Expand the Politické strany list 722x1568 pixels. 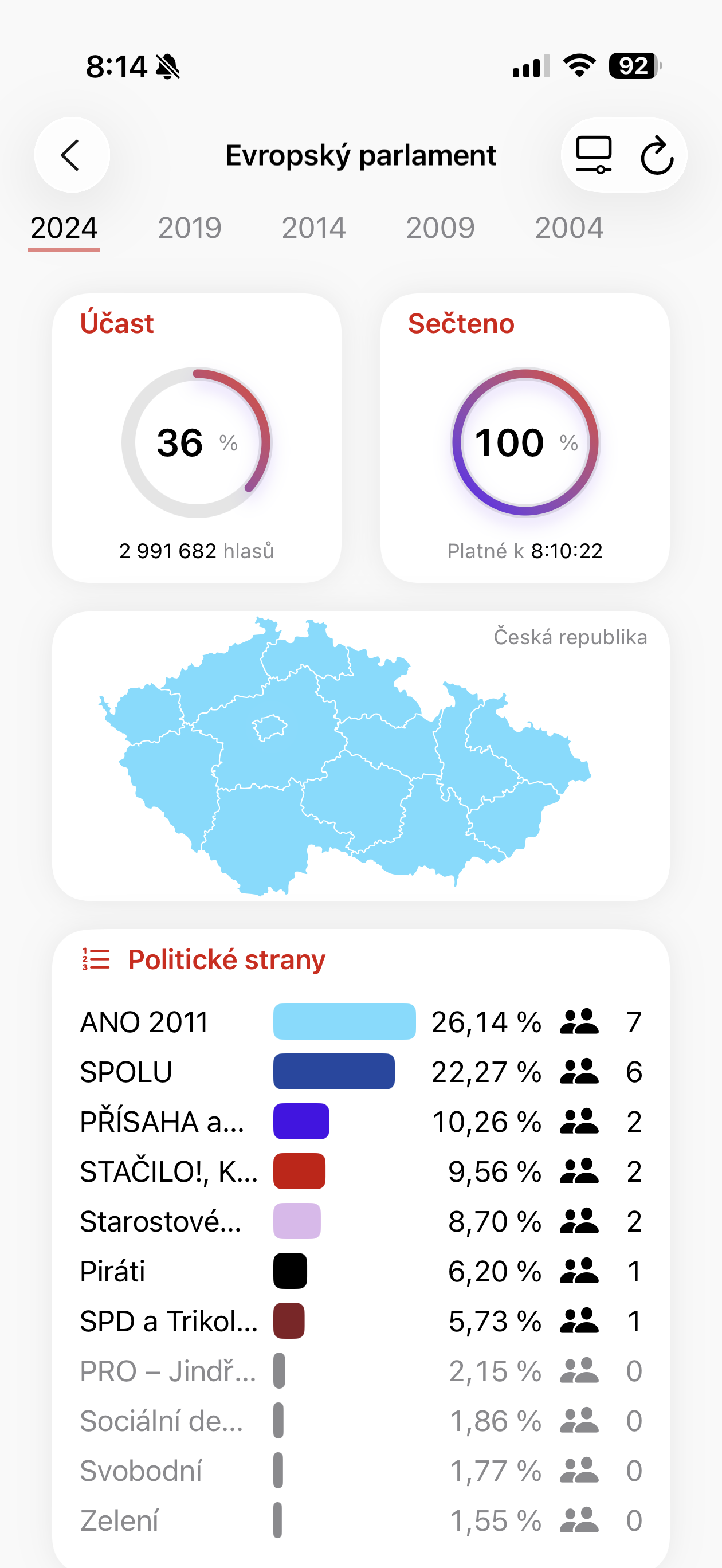click(226, 960)
